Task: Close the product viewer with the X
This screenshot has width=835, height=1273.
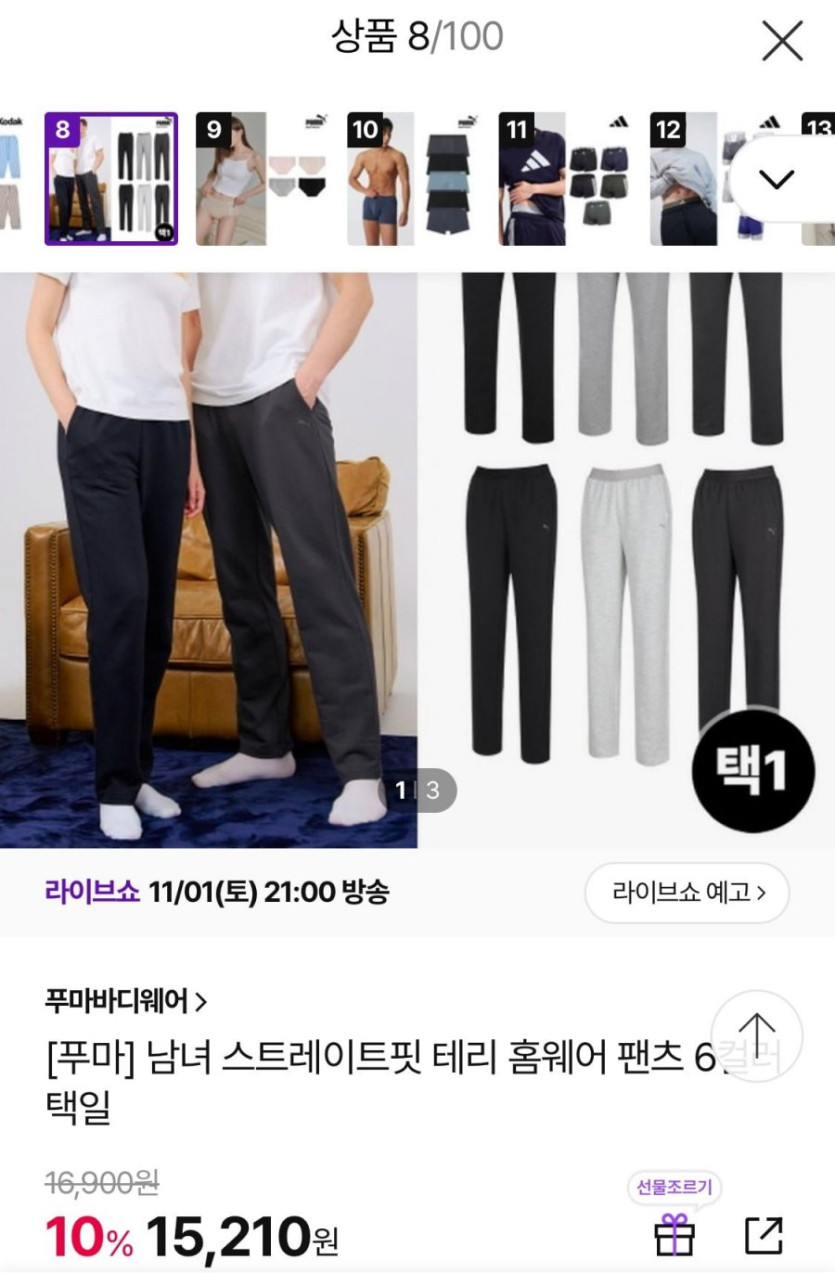Action: [782, 41]
